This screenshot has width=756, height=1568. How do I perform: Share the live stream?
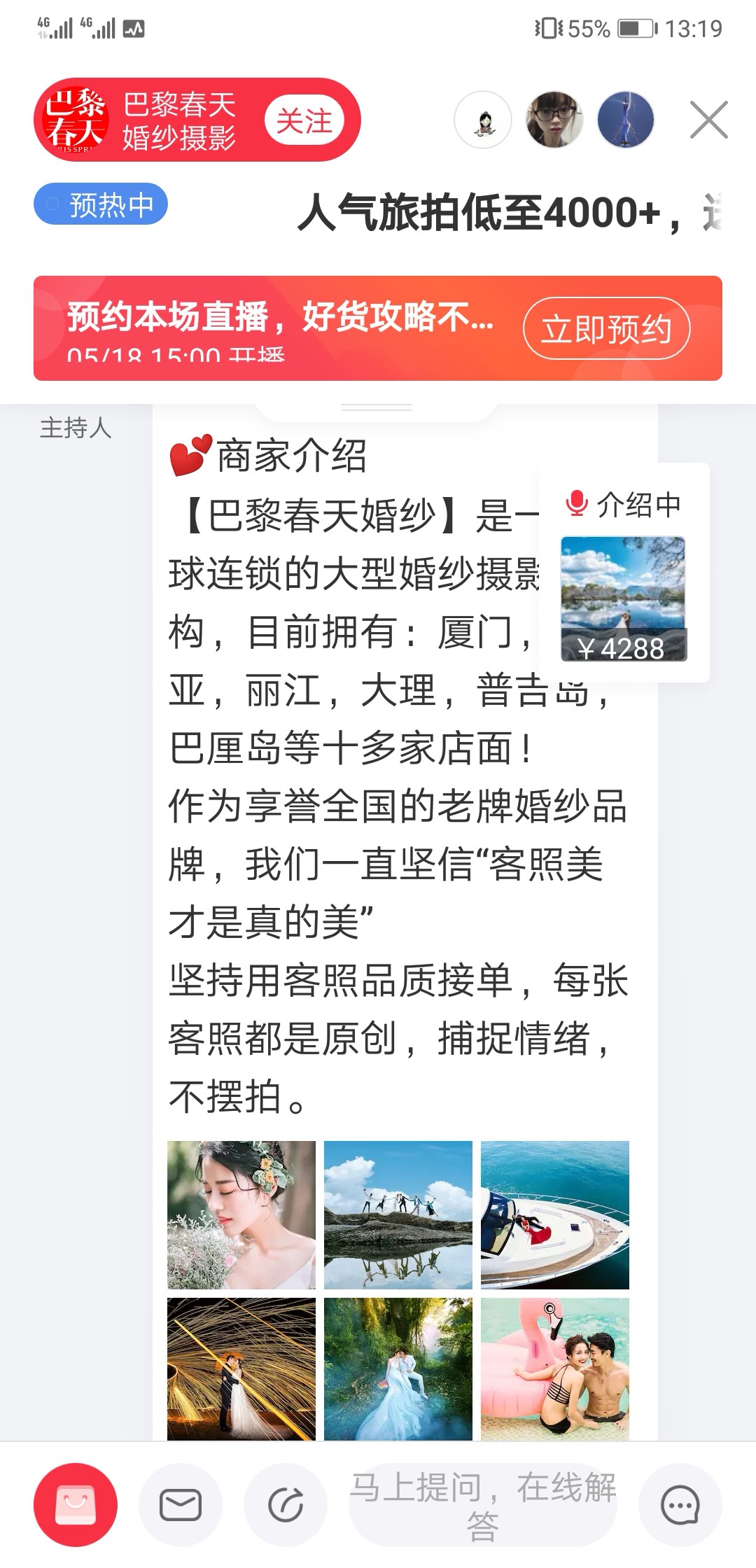(286, 1504)
